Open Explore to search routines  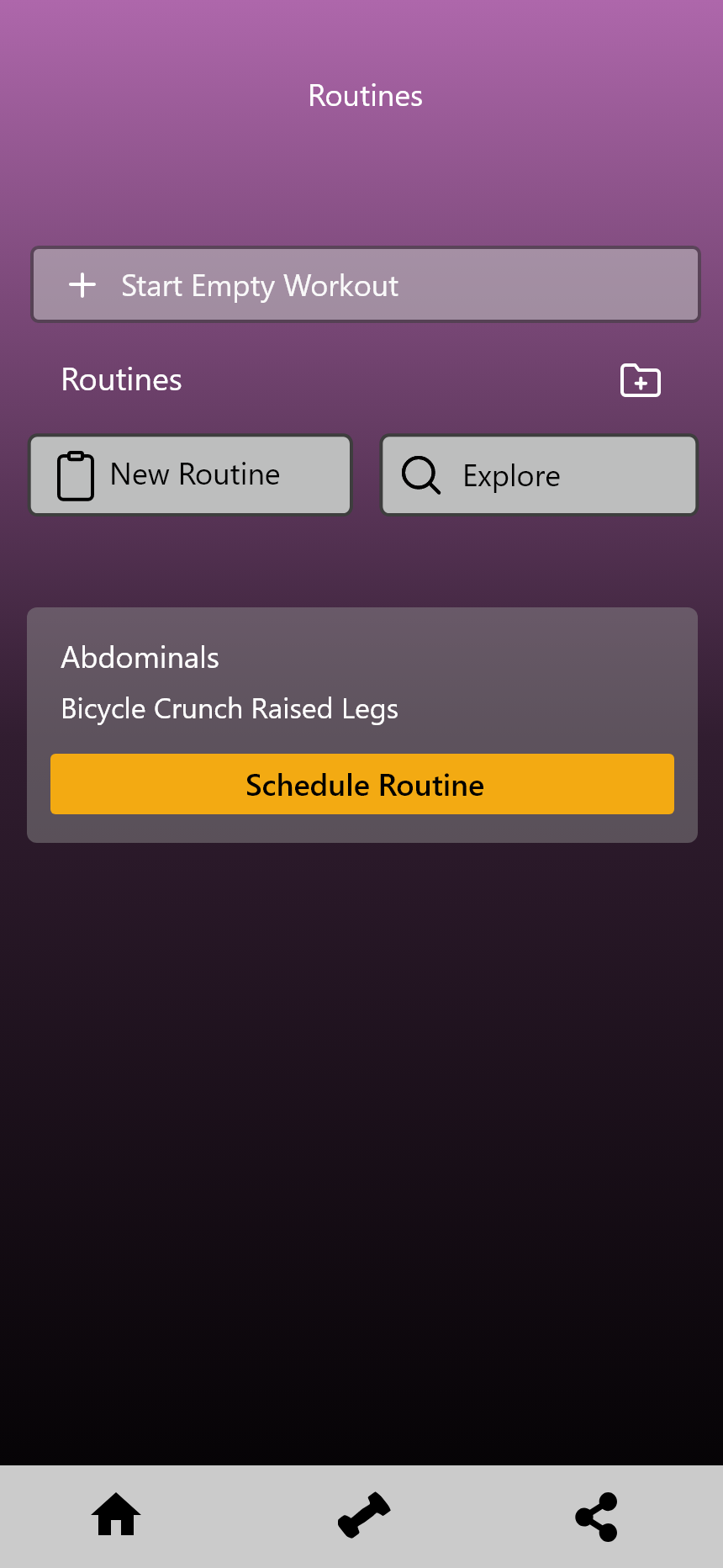(x=539, y=474)
